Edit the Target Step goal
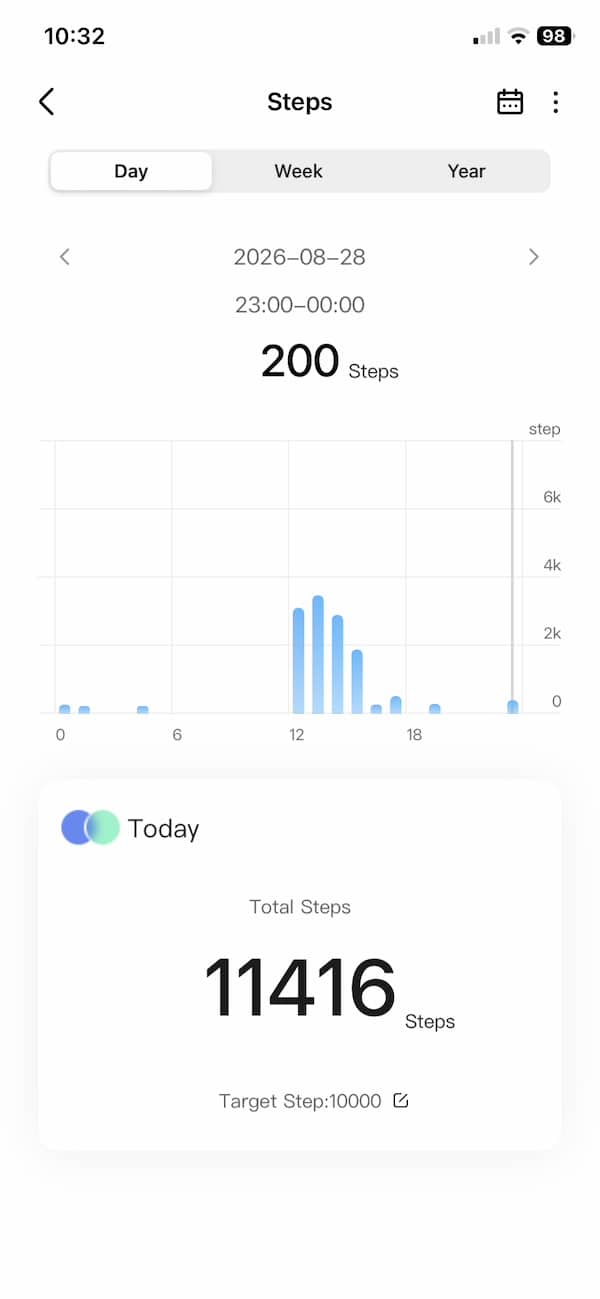Screen dimensions: 600x1299 (401, 1101)
